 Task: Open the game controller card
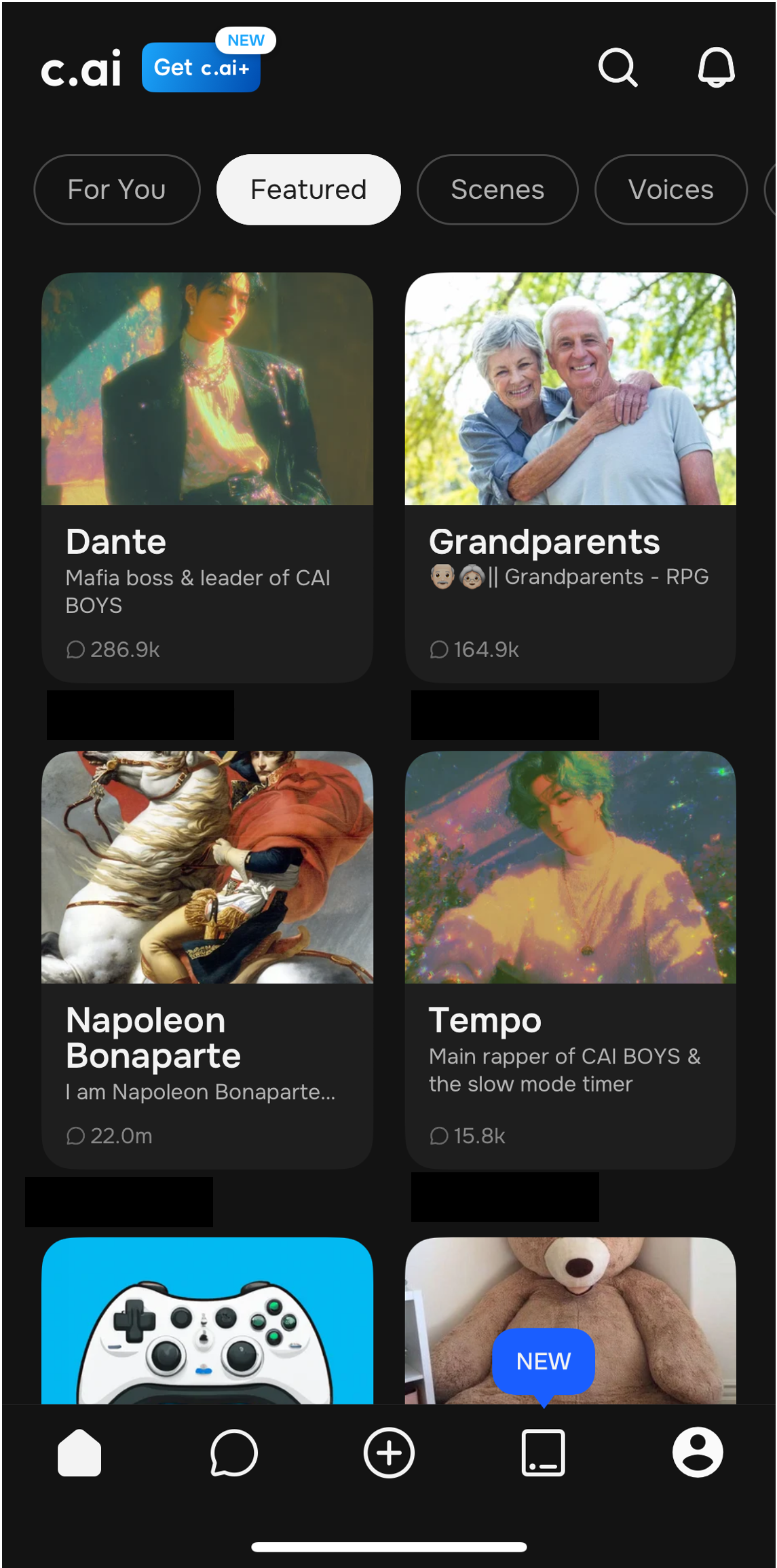207,1320
